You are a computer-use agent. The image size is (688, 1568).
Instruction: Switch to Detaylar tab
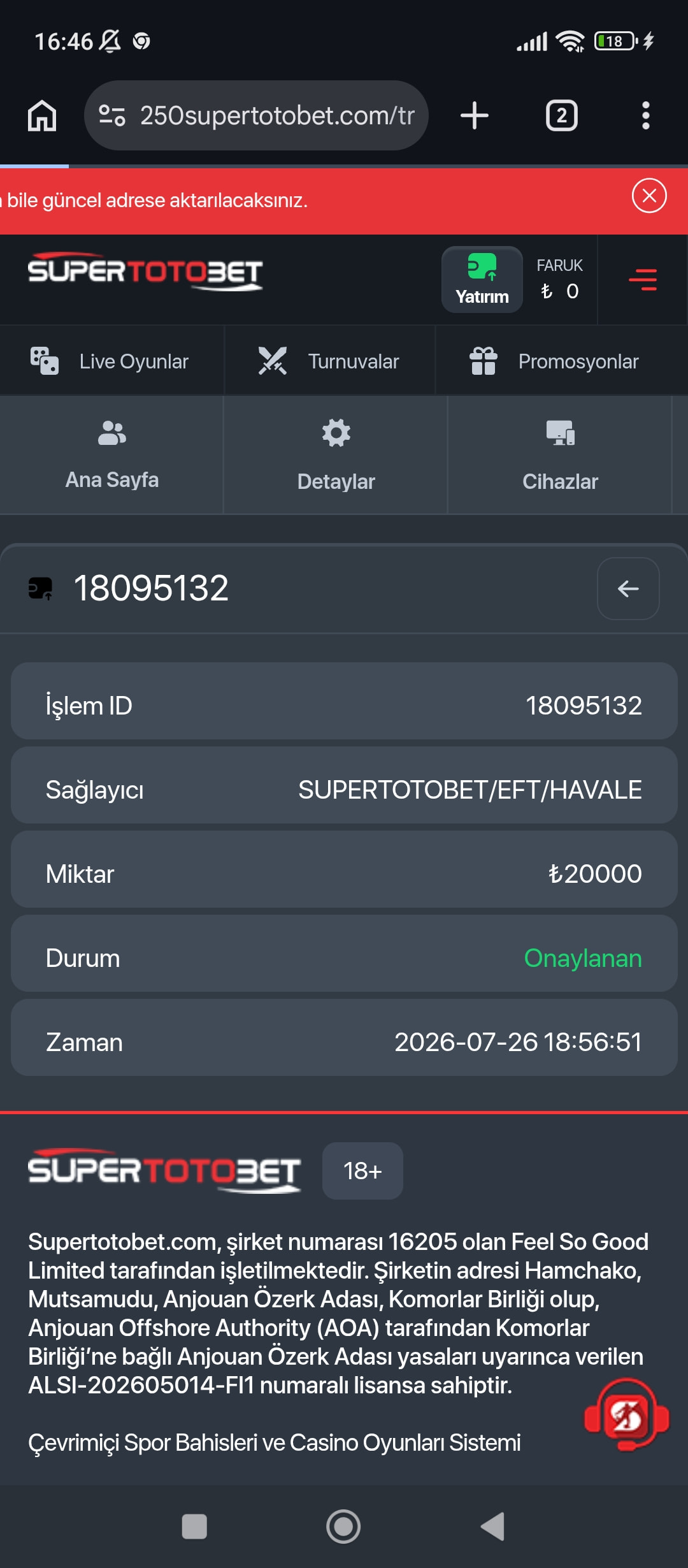[x=336, y=454]
